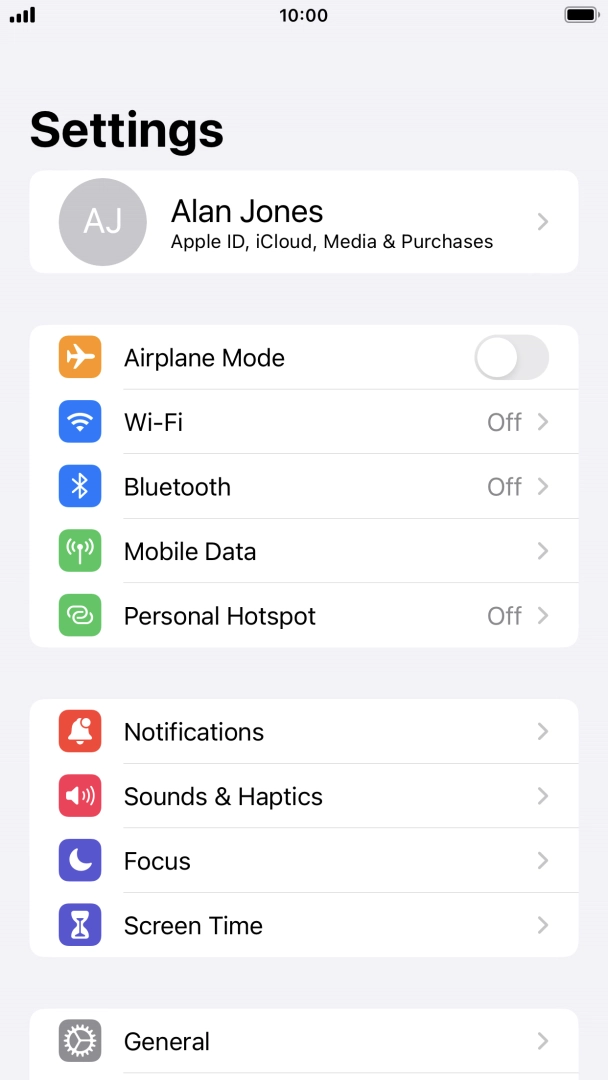The width and height of the screenshot is (608, 1080).
Task: Open Alan Jones Apple ID profile
Action: coord(304,222)
